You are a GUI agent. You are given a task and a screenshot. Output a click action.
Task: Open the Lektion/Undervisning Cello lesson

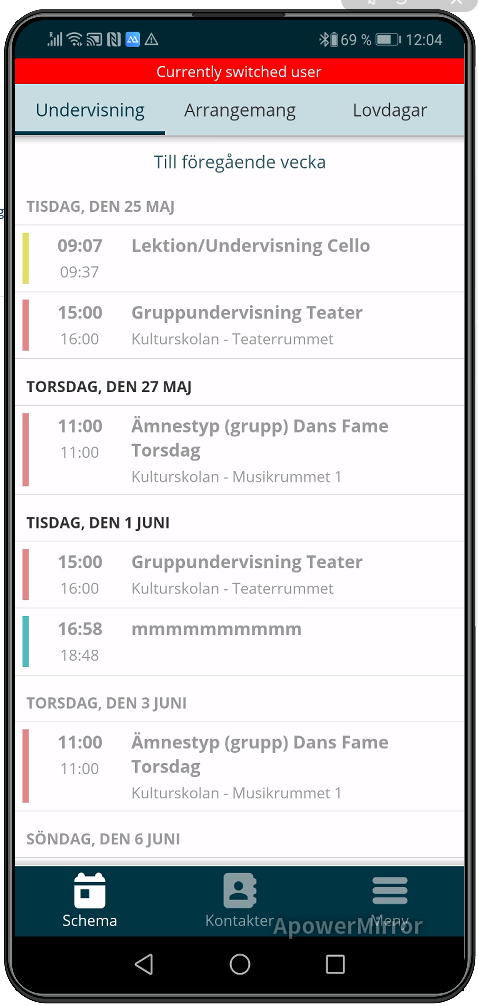tap(239, 259)
